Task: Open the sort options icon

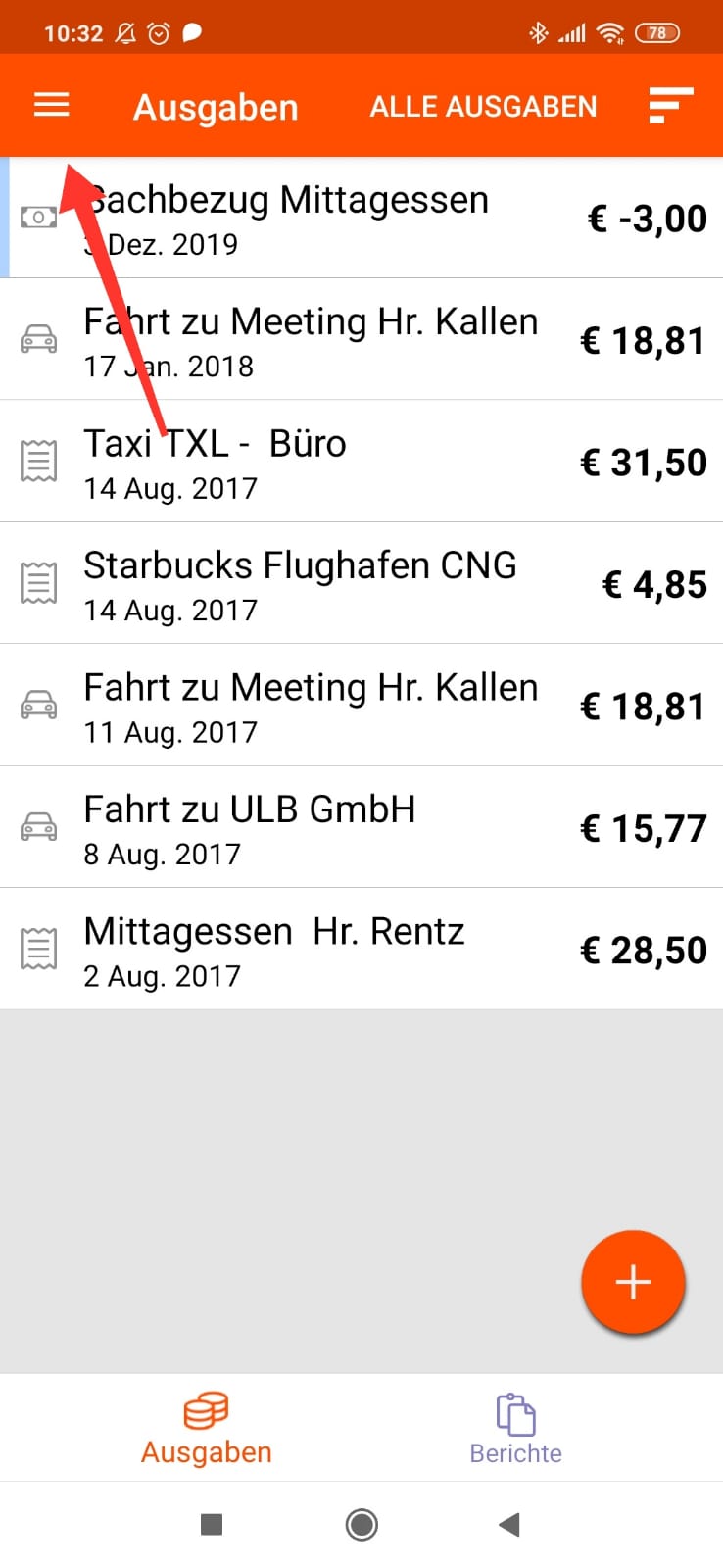Action: coord(671,106)
